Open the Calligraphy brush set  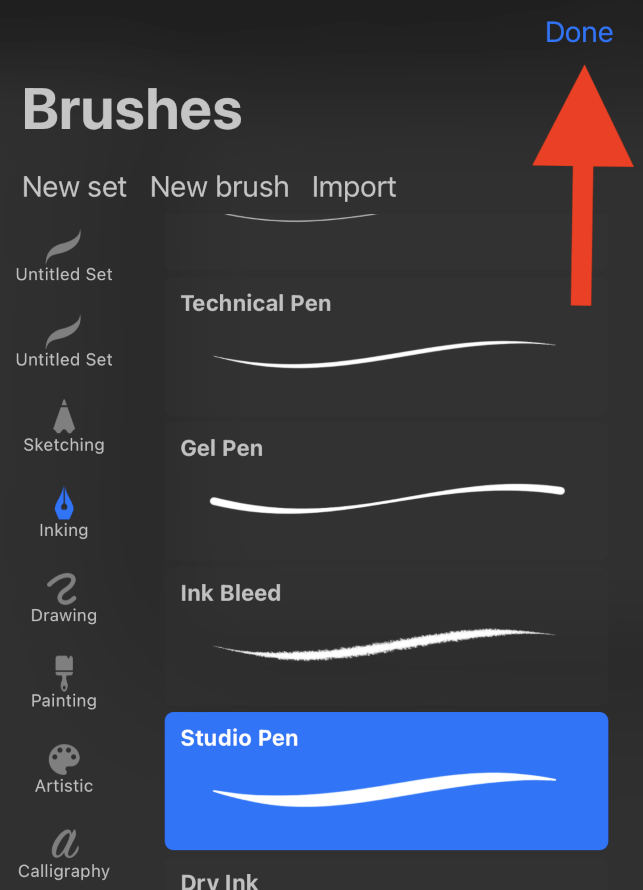[64, 854]
